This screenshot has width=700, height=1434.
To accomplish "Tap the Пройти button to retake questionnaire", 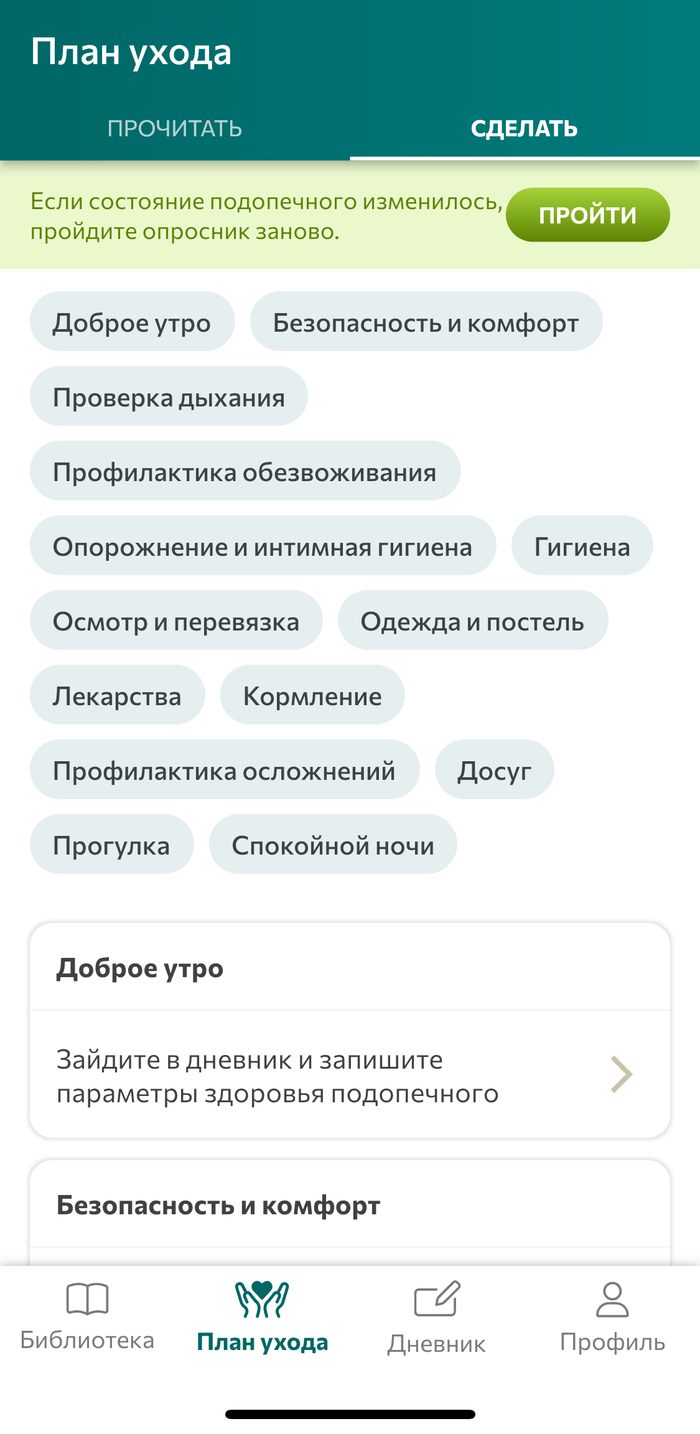I will (x=587, y=215).
